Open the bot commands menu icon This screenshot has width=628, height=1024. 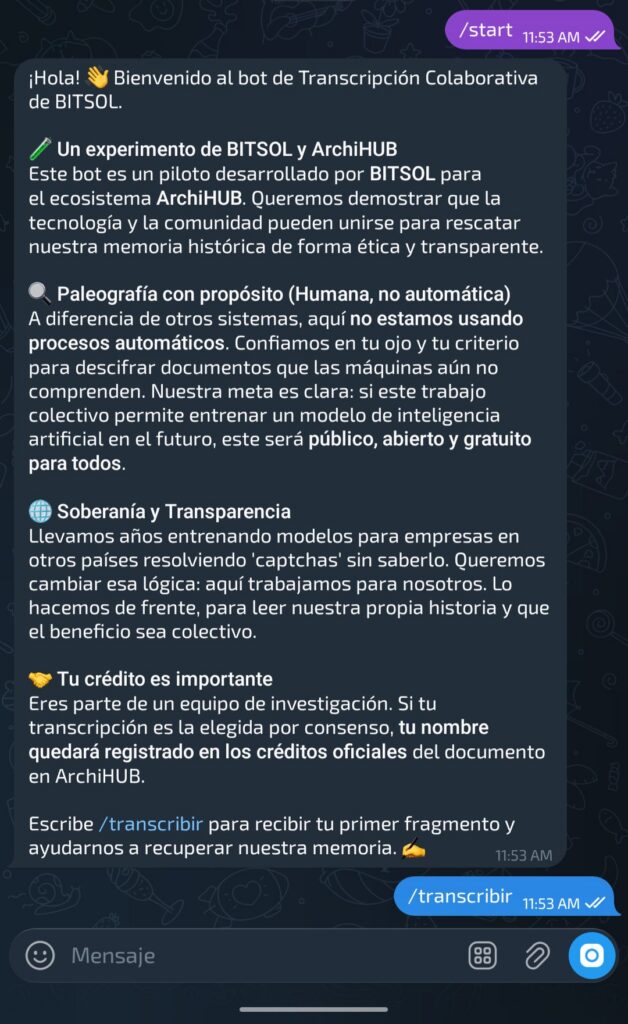click(482, 956)
